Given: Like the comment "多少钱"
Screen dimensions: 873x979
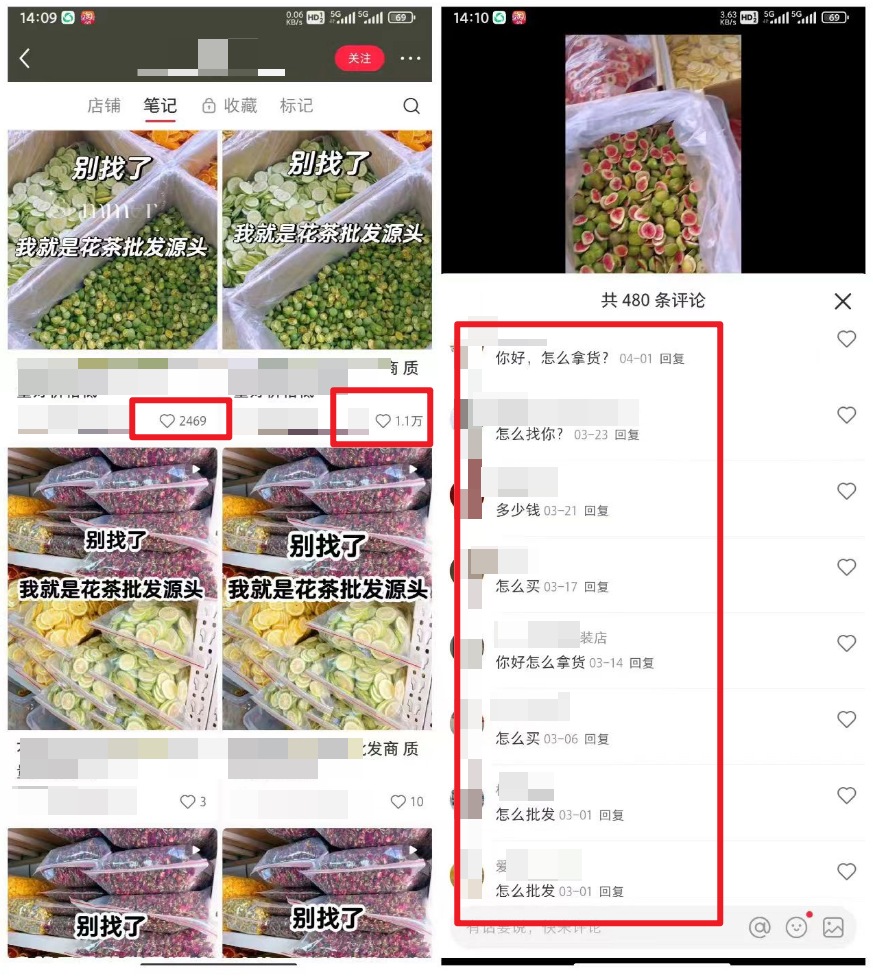Looking at the screenshot, I should coord(846,492).
